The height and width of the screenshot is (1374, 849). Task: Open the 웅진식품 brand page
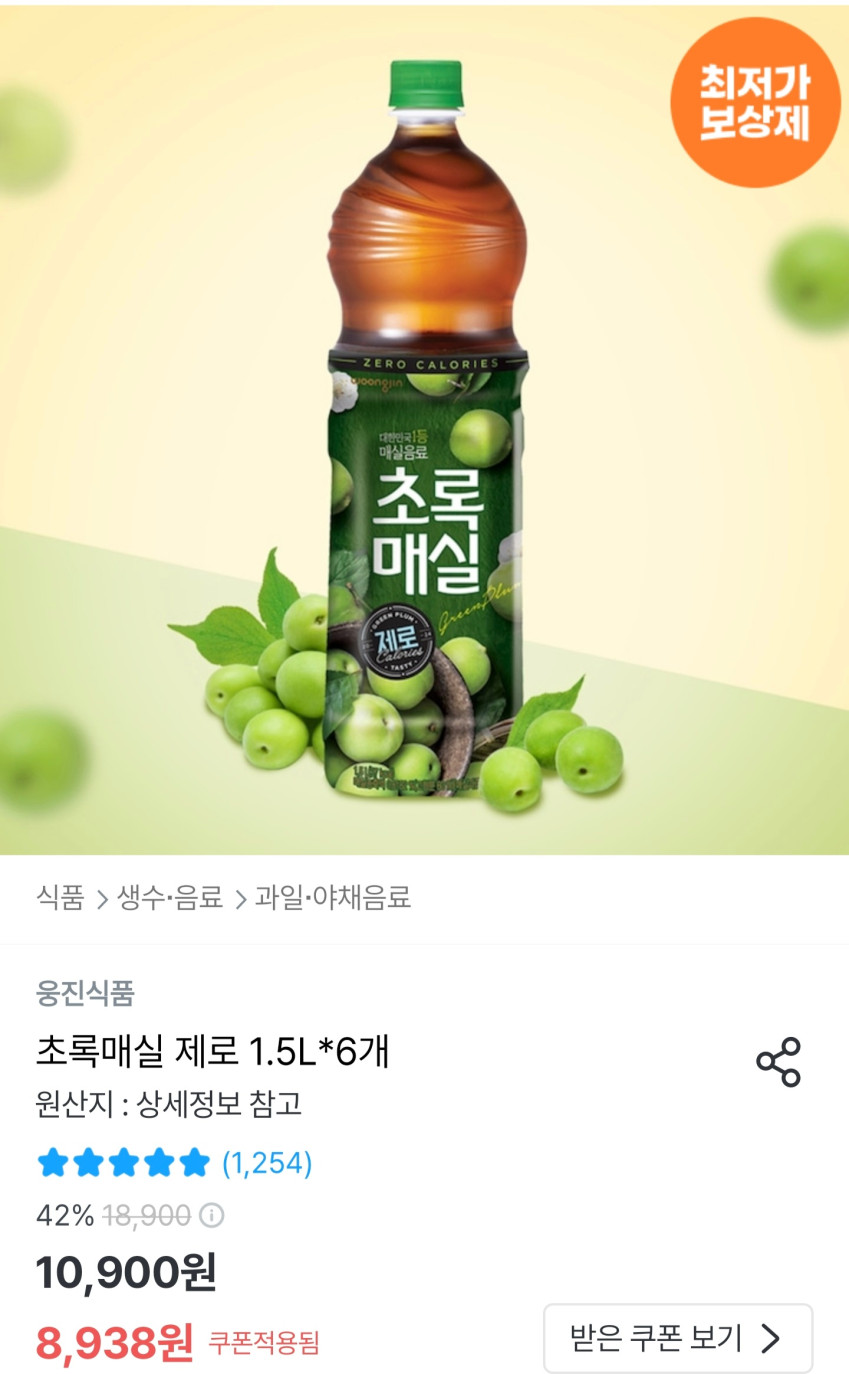85,993
